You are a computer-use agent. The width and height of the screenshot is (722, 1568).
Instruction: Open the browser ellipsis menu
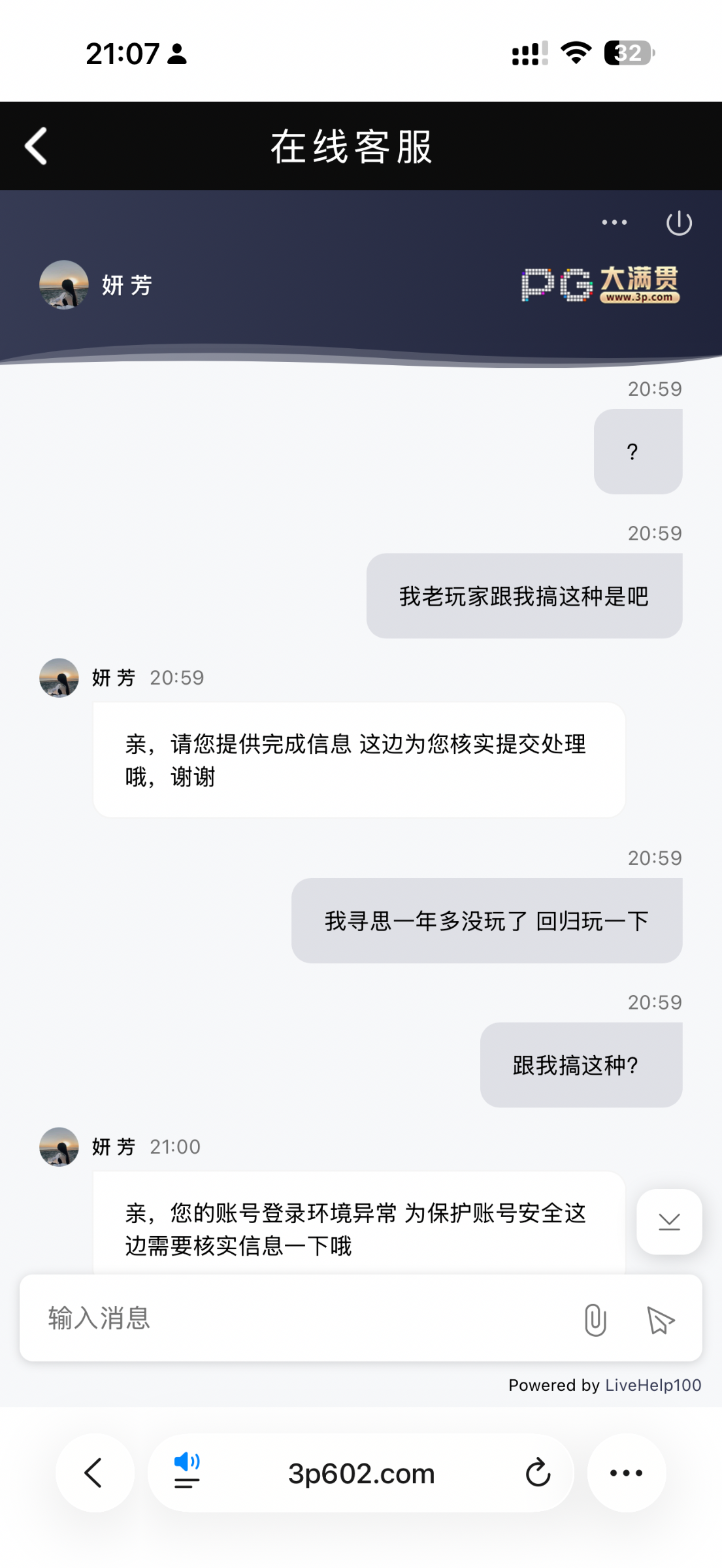pyautogui.click(x=627, y=1473)
